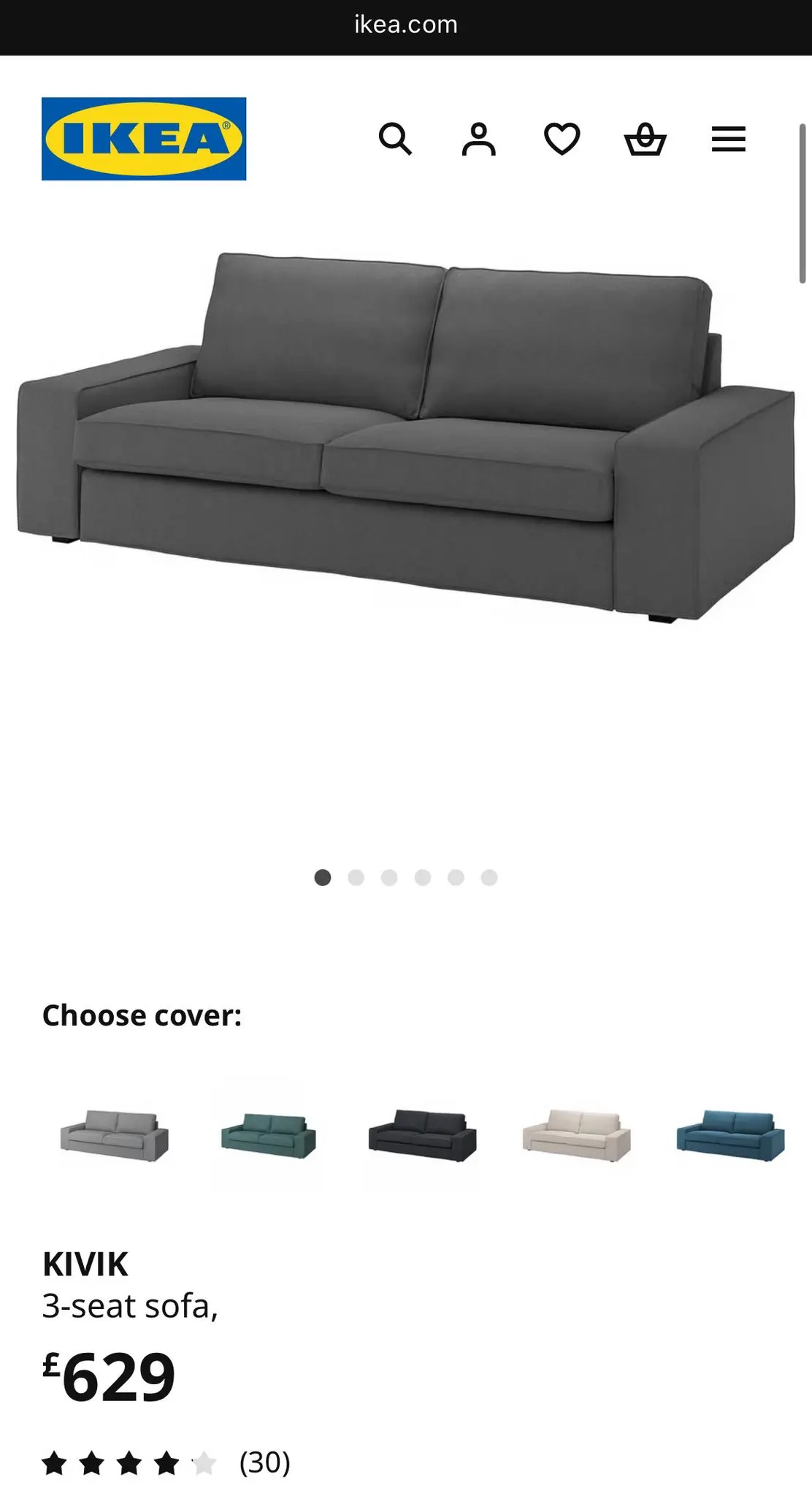Select the anthracite dark sofa cover
The width and height of the screenshot is (812, 1496).
(422, 1136)
